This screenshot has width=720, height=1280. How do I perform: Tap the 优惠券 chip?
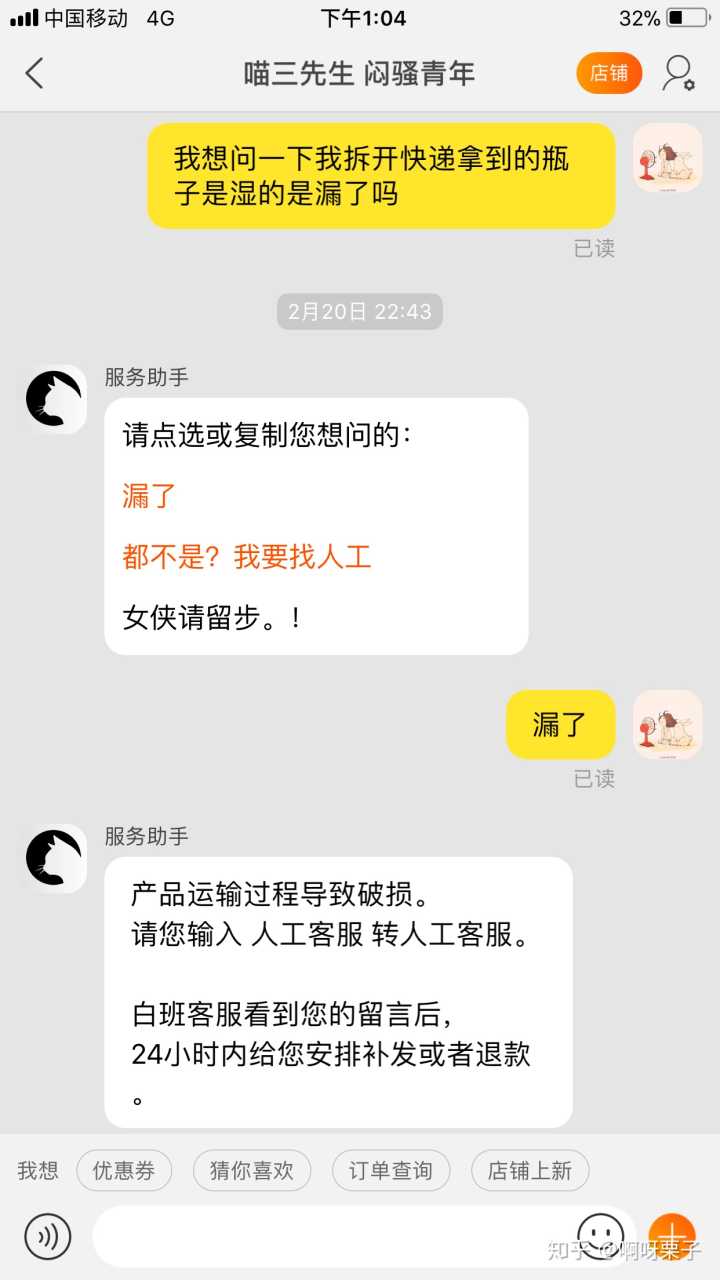coord(124,1170)
